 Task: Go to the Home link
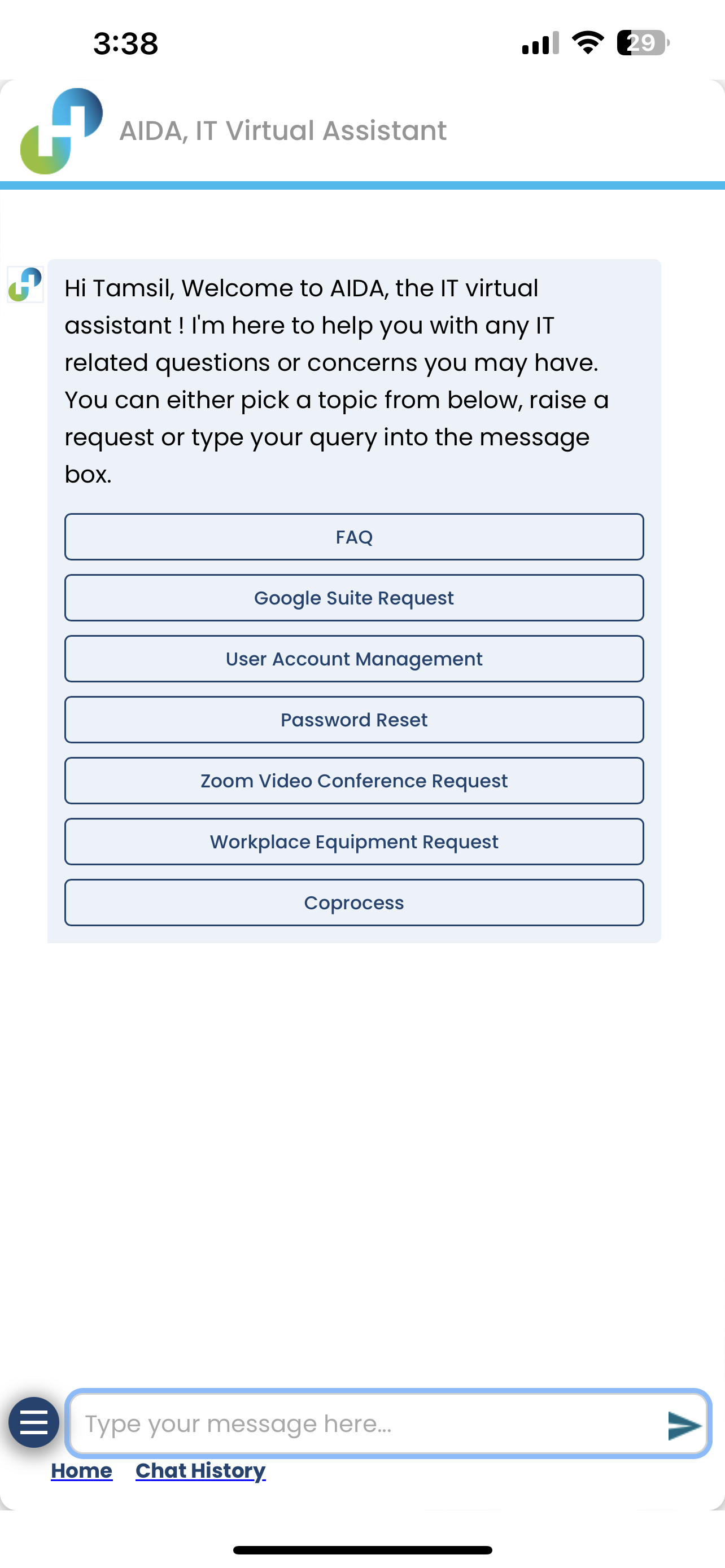coord(81,1470)
